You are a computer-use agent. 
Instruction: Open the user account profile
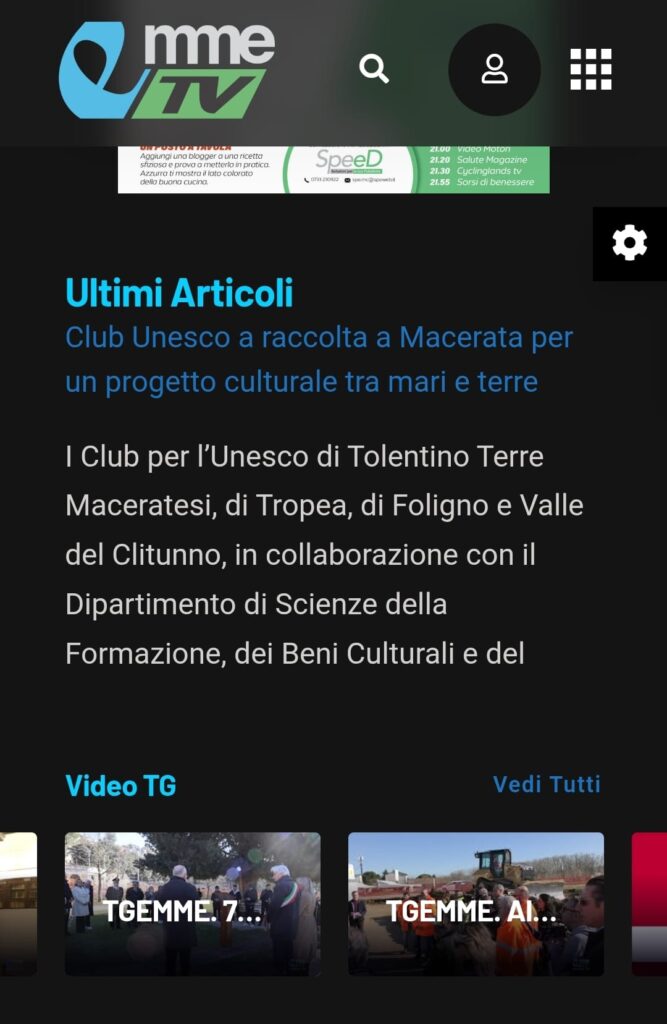click(494, 69)
